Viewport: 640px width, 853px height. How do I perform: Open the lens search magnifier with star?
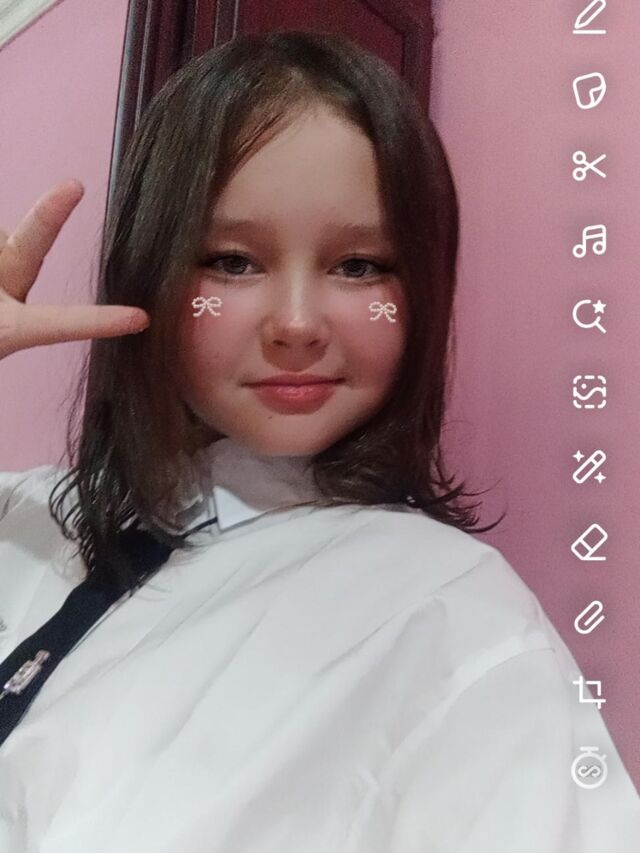(589, 316)
